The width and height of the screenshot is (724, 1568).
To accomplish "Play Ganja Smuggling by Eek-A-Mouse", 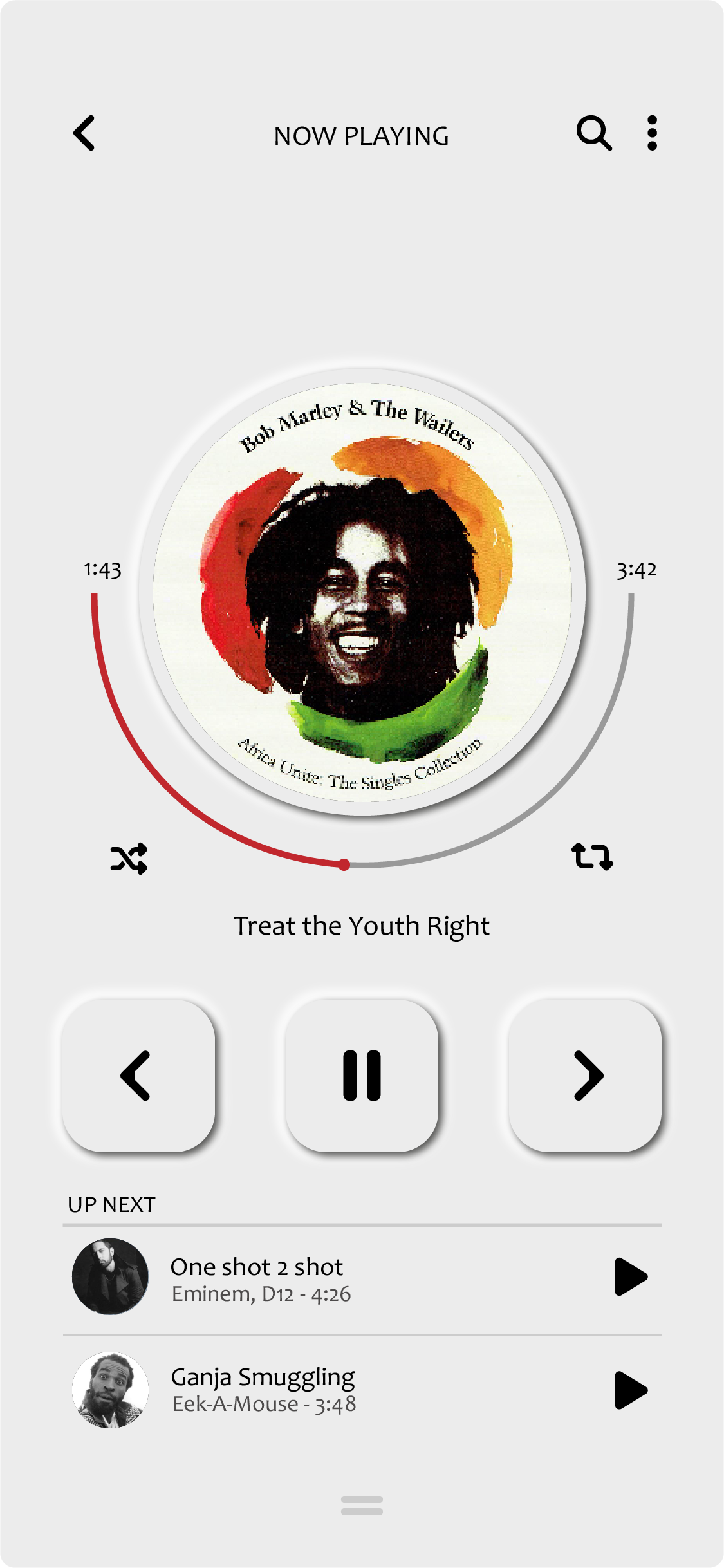I will [631, 1390].
